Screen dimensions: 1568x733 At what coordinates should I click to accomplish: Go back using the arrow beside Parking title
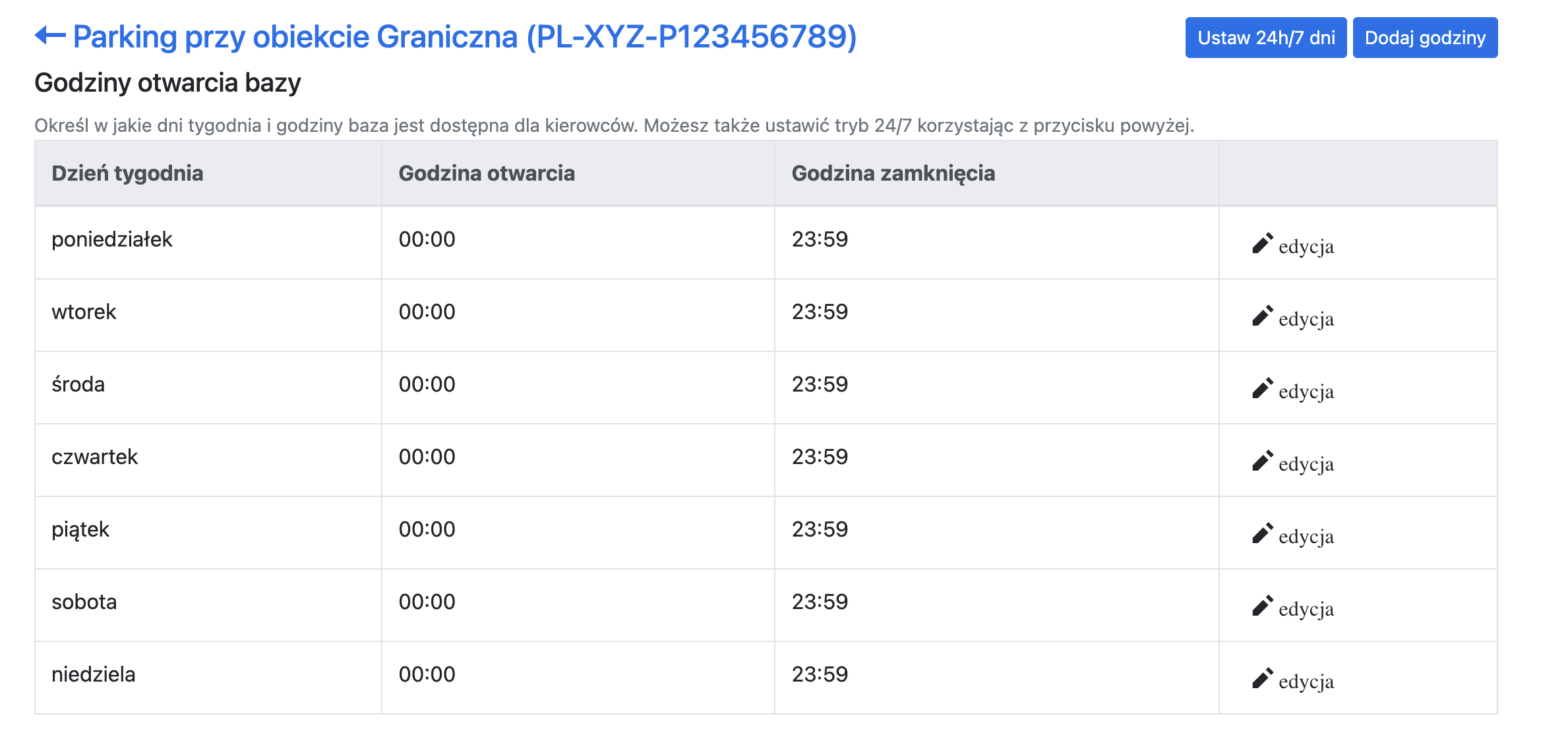pyautogui.click(x=50, y=36)
